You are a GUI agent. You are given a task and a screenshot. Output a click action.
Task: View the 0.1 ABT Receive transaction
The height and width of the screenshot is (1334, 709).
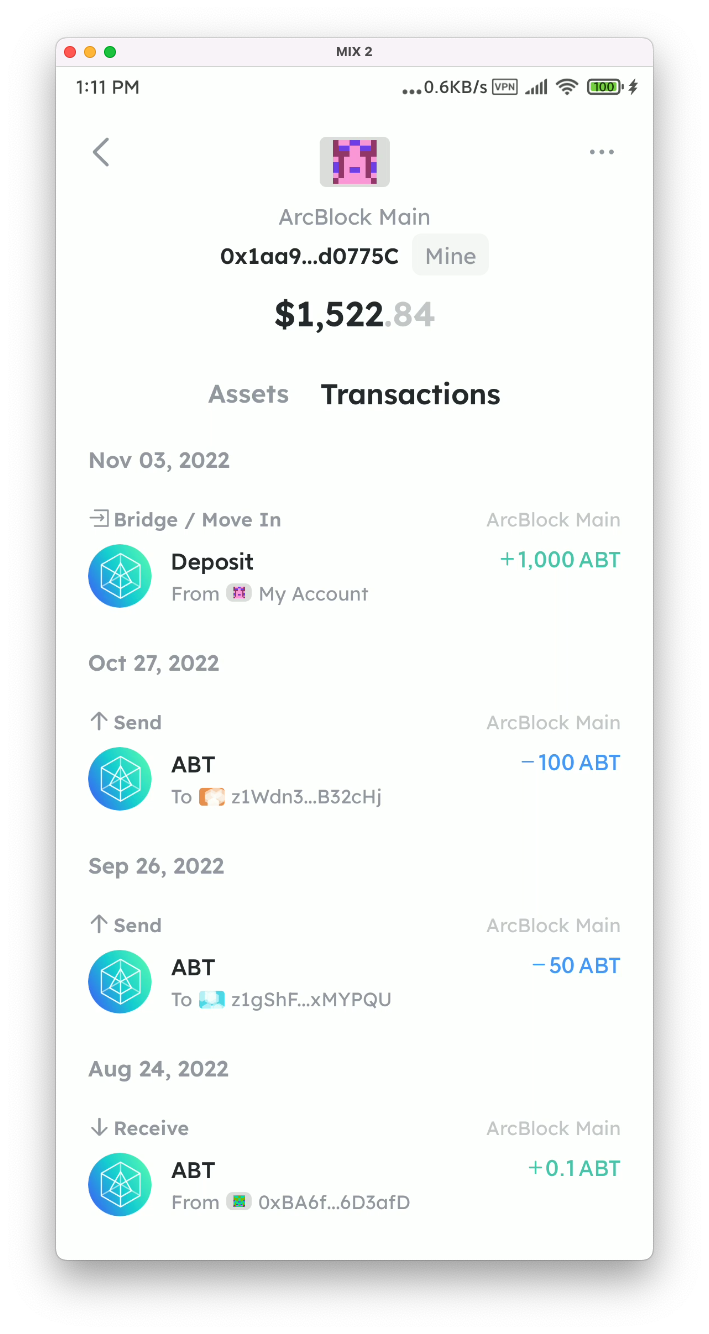click(354, 1185)
